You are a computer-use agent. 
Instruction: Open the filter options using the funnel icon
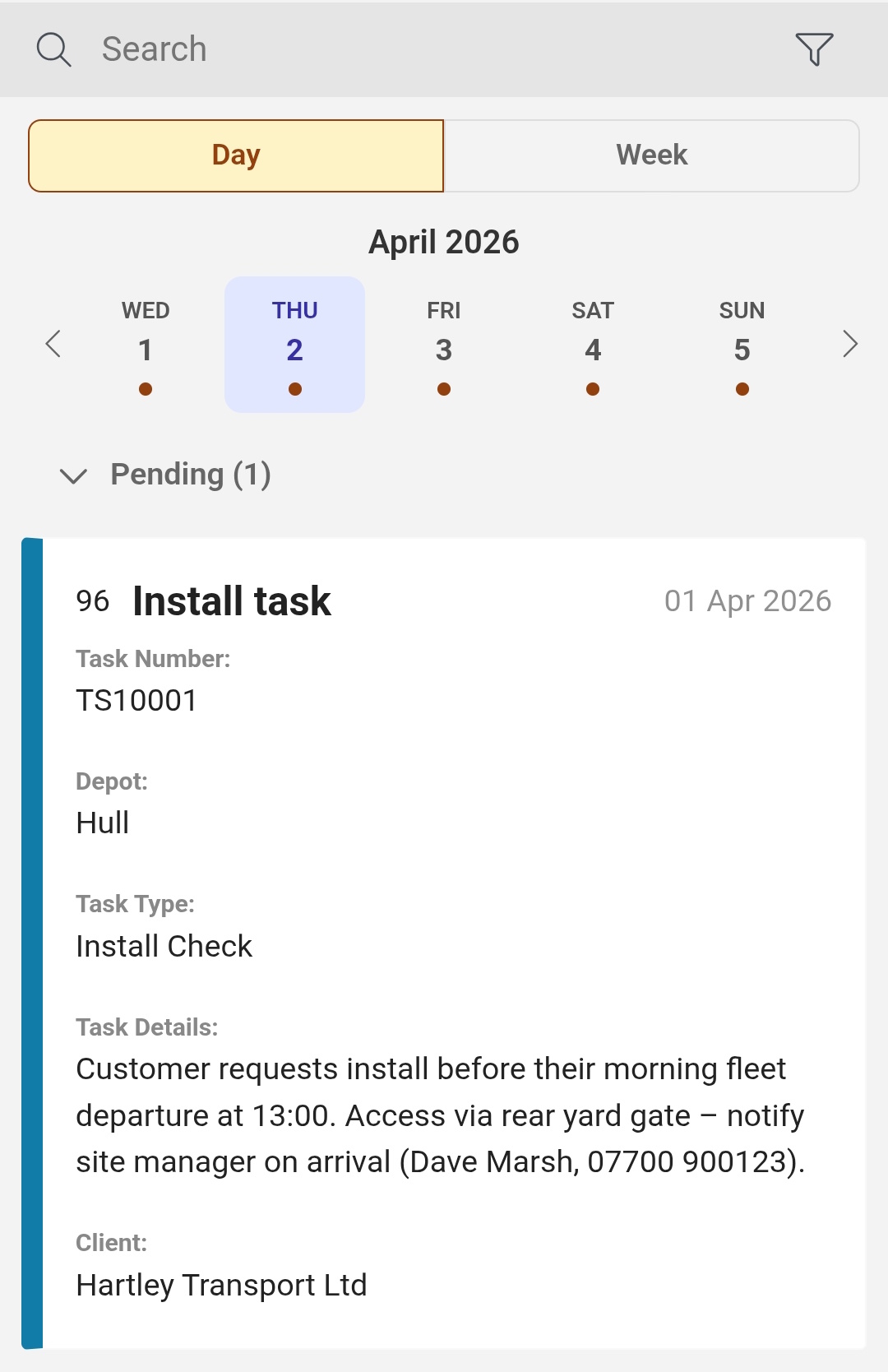pyautogui.click(x=813, y=49)
